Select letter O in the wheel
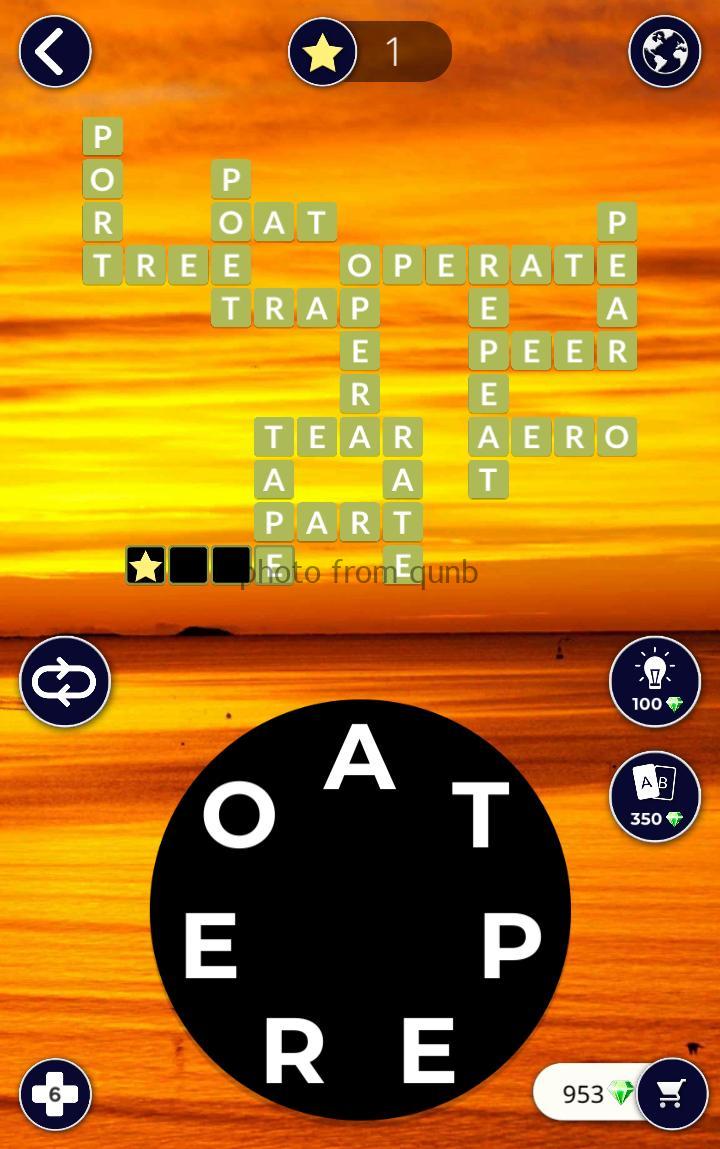The width and height of the screenshot is (720, 1149). pos(239,815)
